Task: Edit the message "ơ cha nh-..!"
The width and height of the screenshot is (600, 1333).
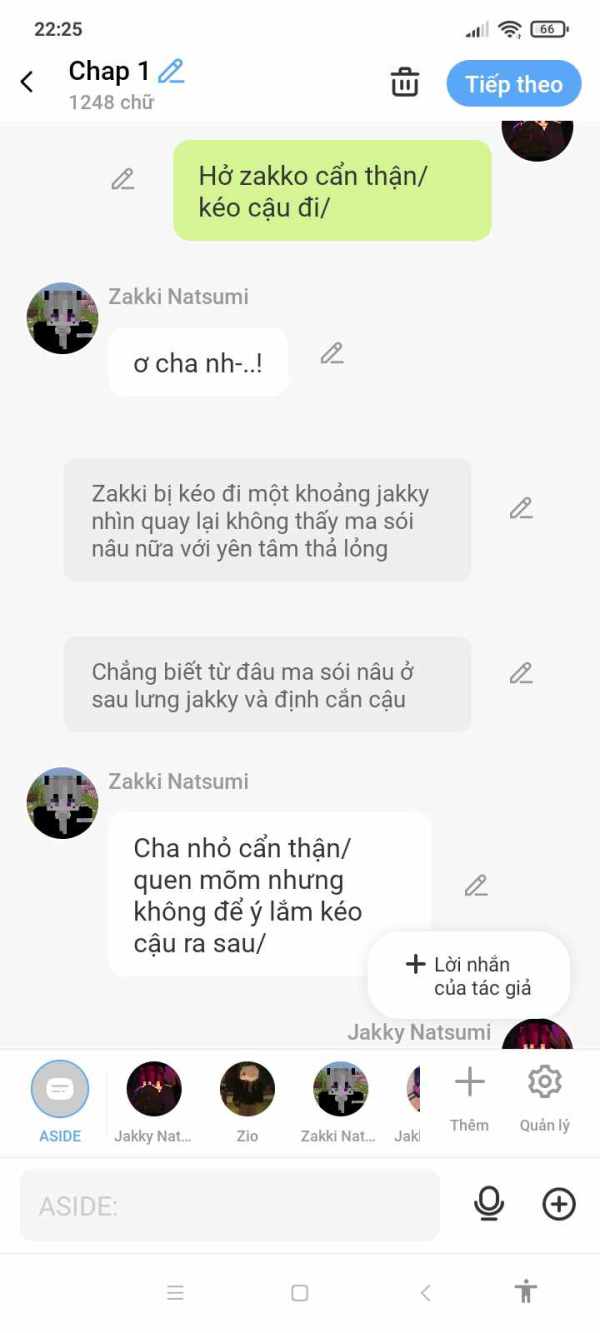Action: [x=332, y=353]
